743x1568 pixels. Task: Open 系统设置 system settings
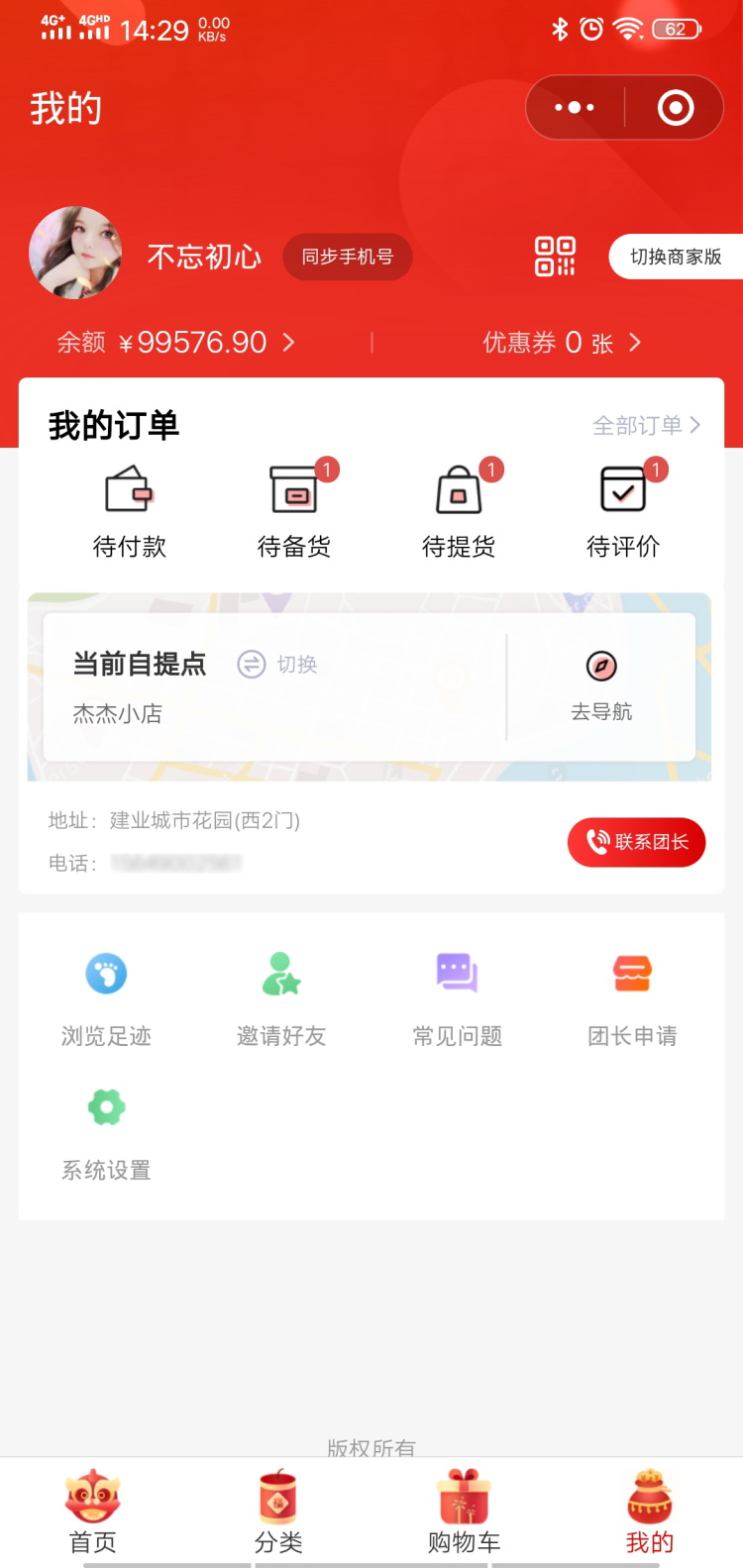click(106, 1132)
